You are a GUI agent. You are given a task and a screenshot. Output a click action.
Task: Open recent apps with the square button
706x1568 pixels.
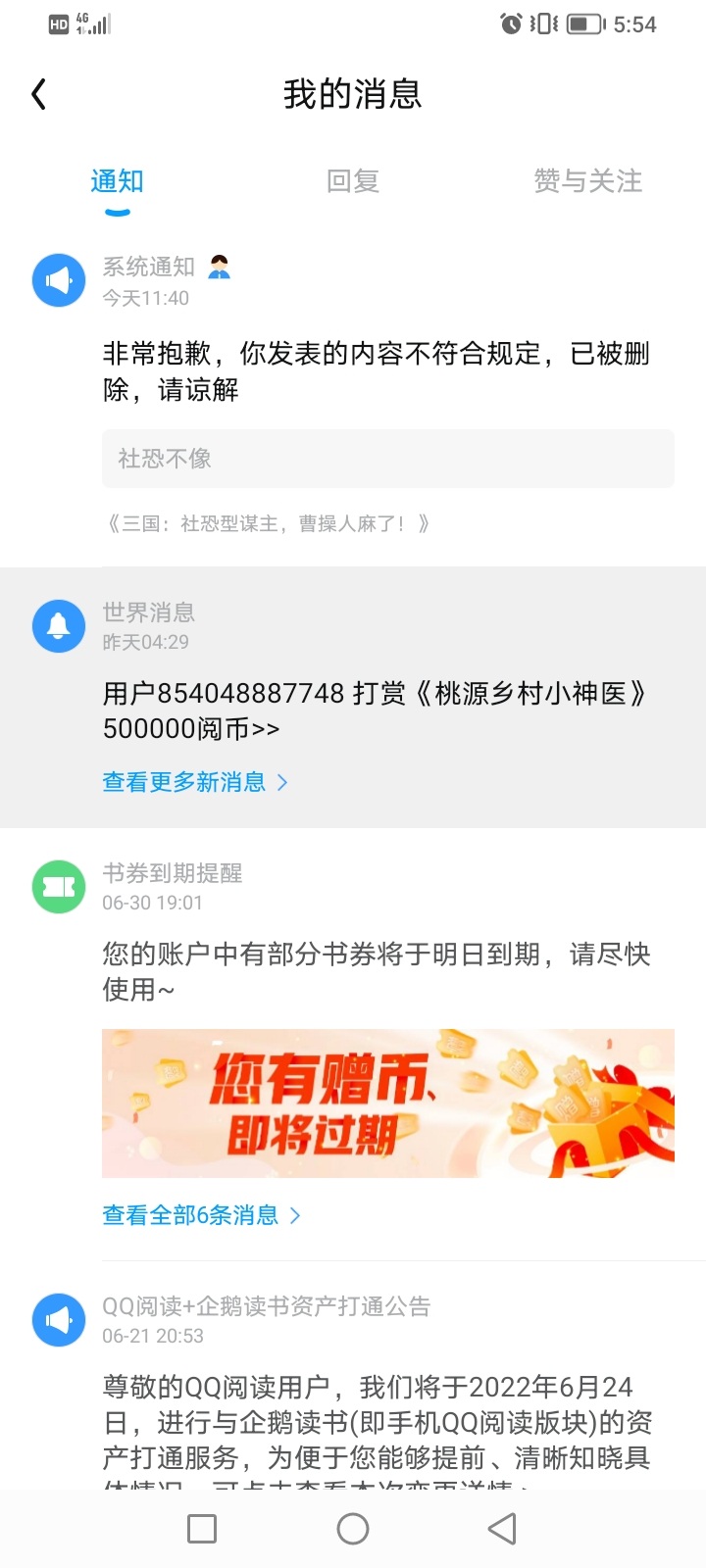click(x=202, y=1529)
